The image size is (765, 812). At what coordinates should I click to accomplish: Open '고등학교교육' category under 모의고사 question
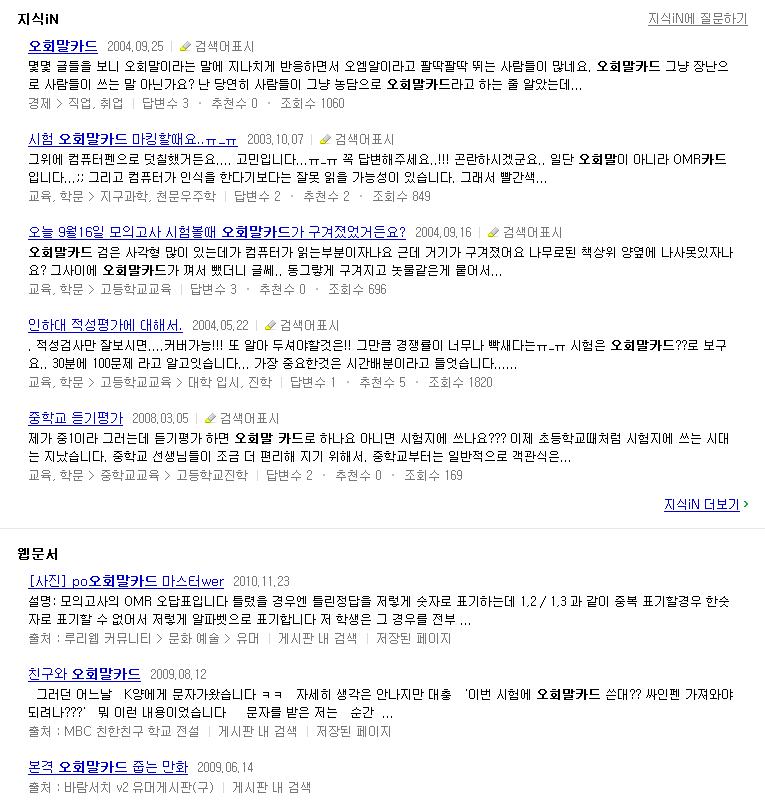click(x=136, y=289)
